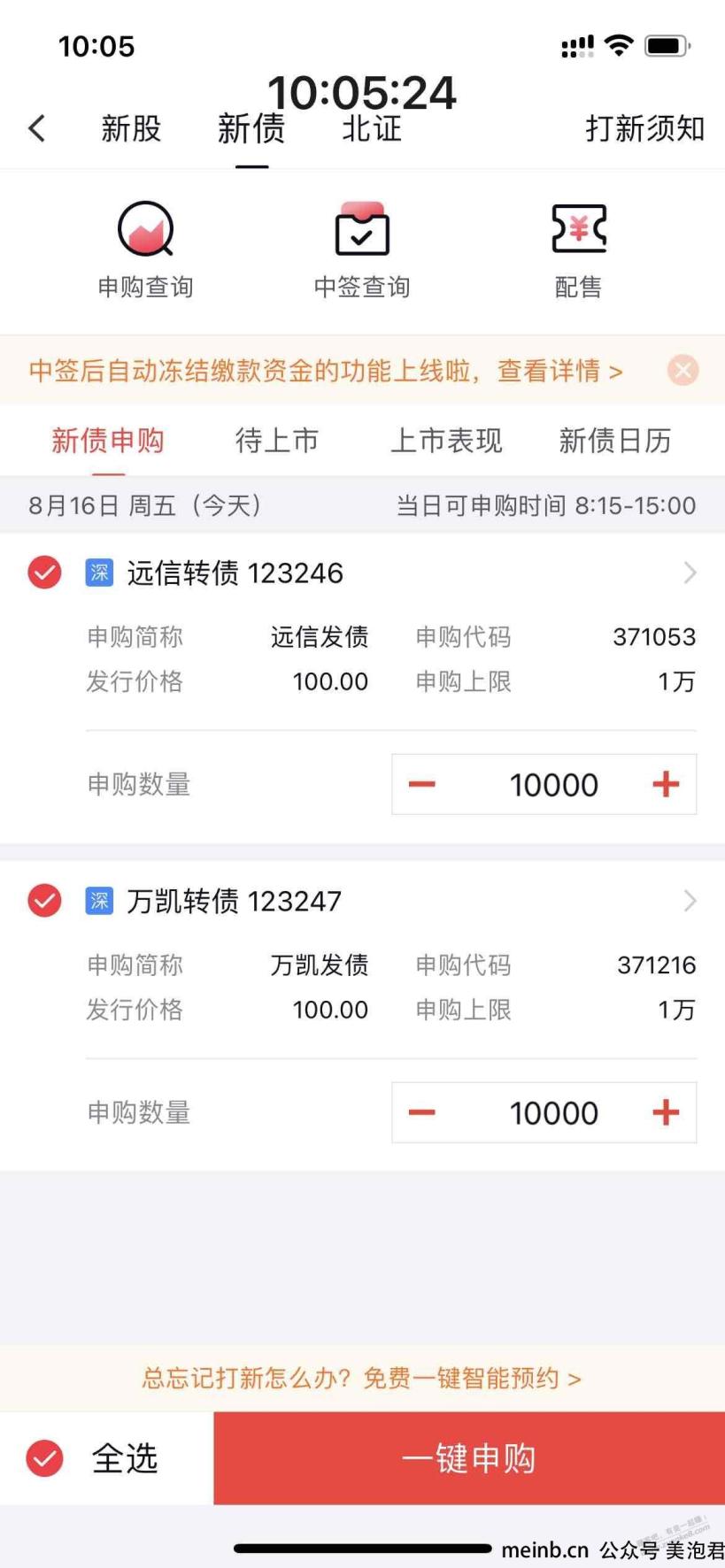The width and height of the screenshot is (725, 1568).
Task: Decrease 远信转债 申购数量 with minus
Action: [x=422, y=784]
